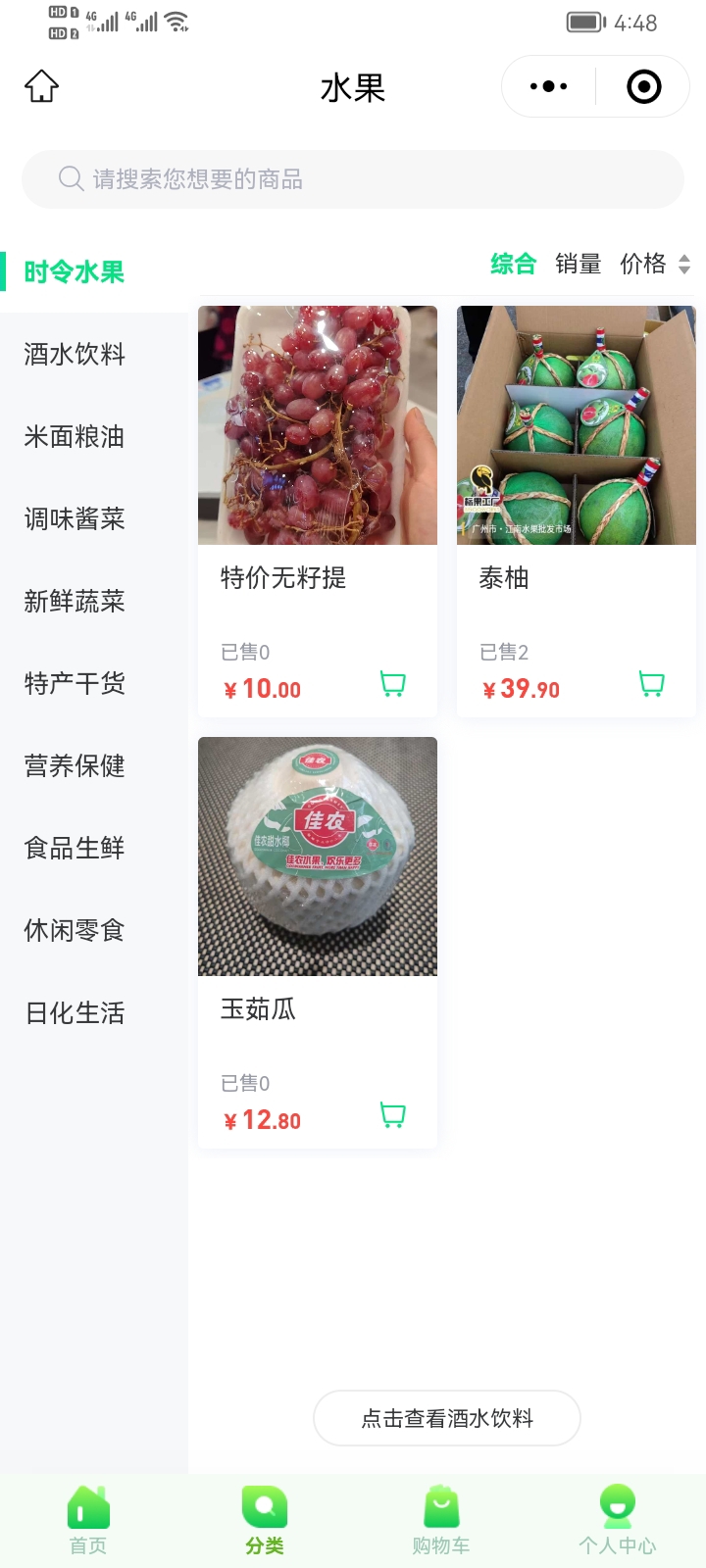Screen dimensions: 706x1568
Task: Select 酒水饮料 in the category sidebar
Action: tap(75, 354)
